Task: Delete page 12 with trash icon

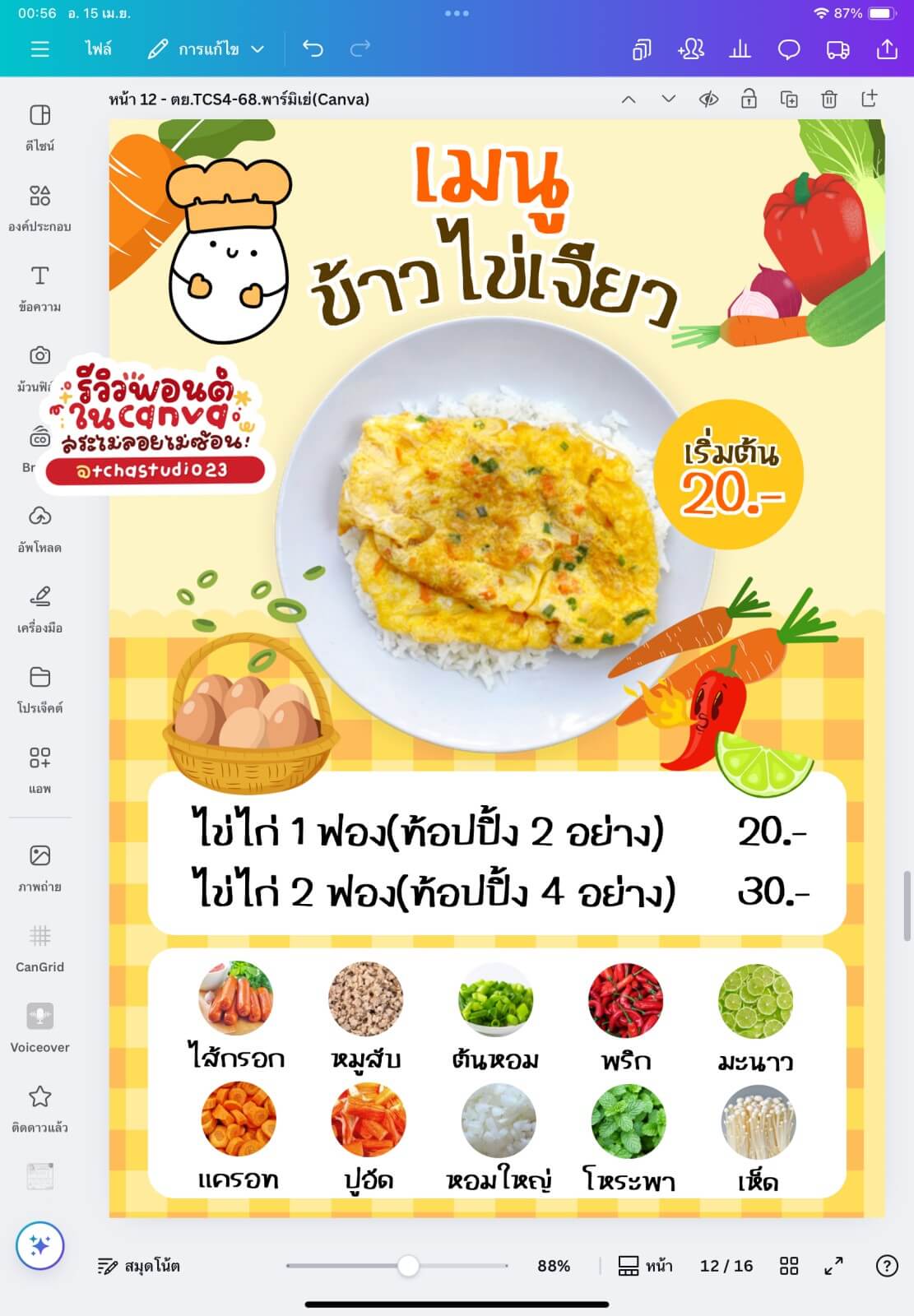Action: [828, 100]
